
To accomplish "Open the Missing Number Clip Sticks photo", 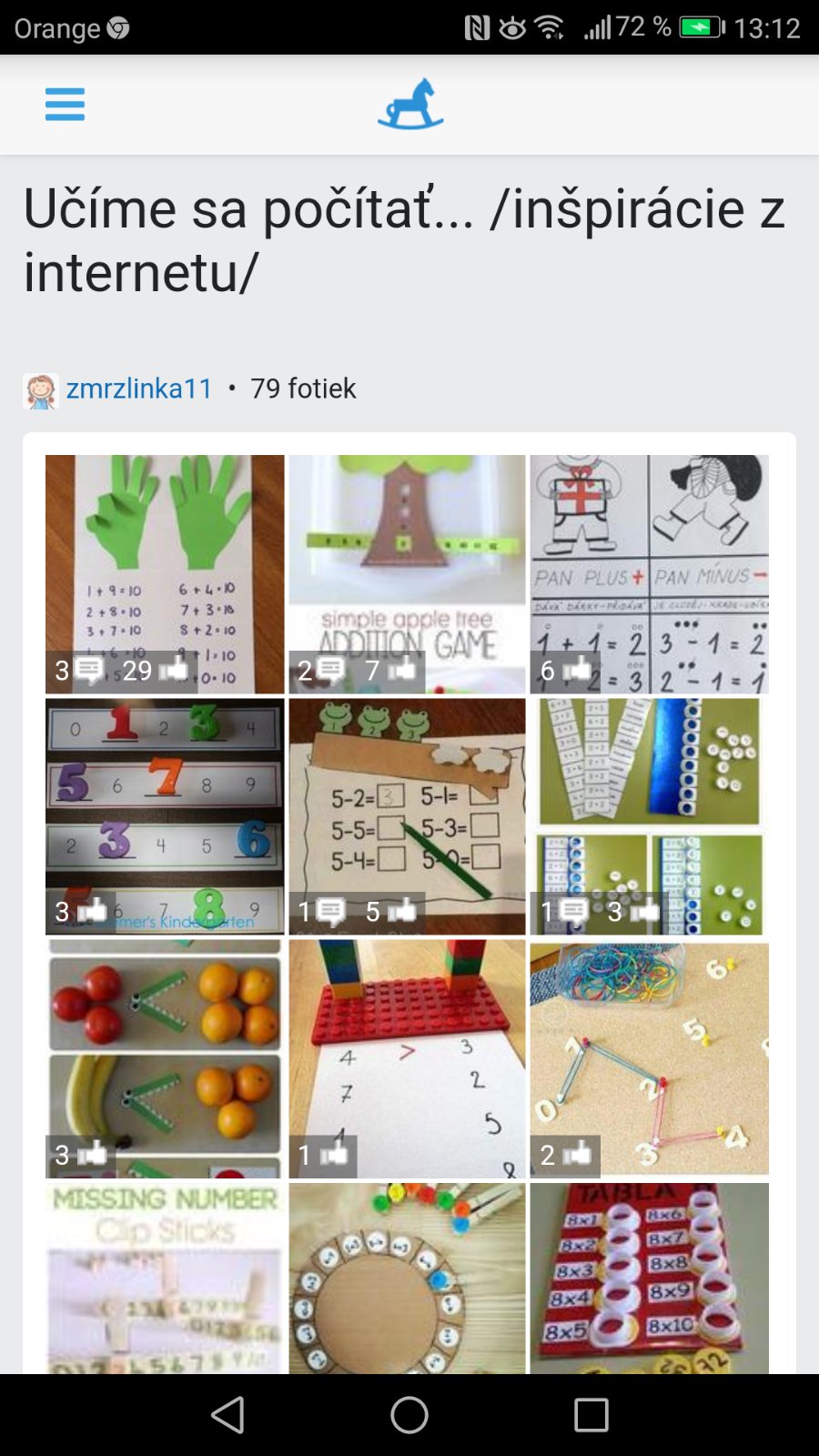I will [165, 1279].
